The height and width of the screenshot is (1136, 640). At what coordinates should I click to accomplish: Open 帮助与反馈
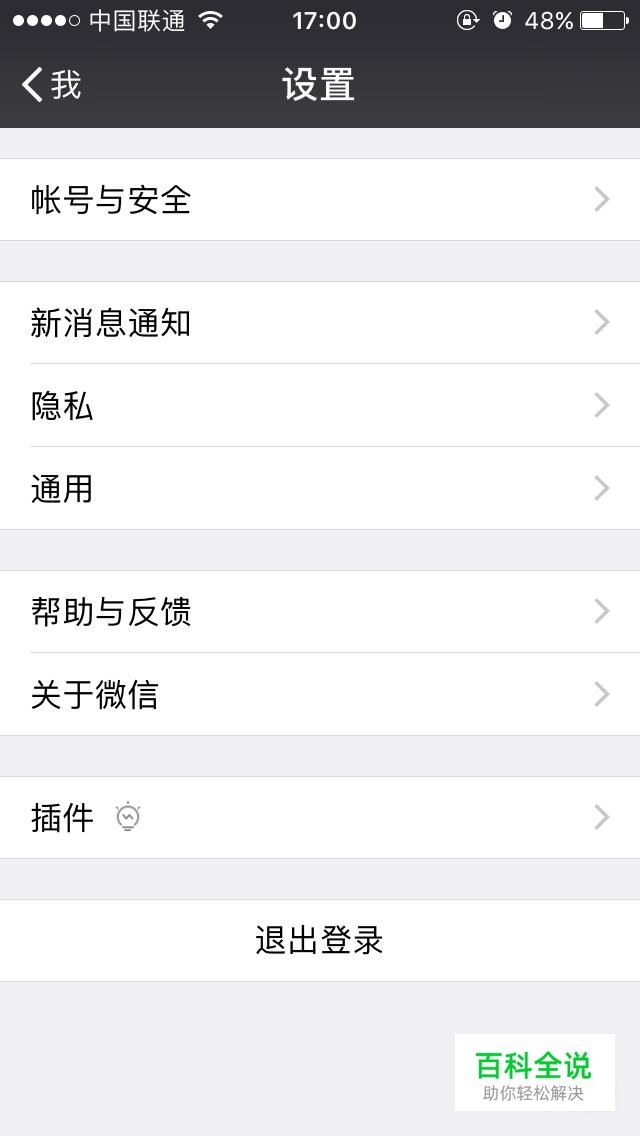[320, 612]
